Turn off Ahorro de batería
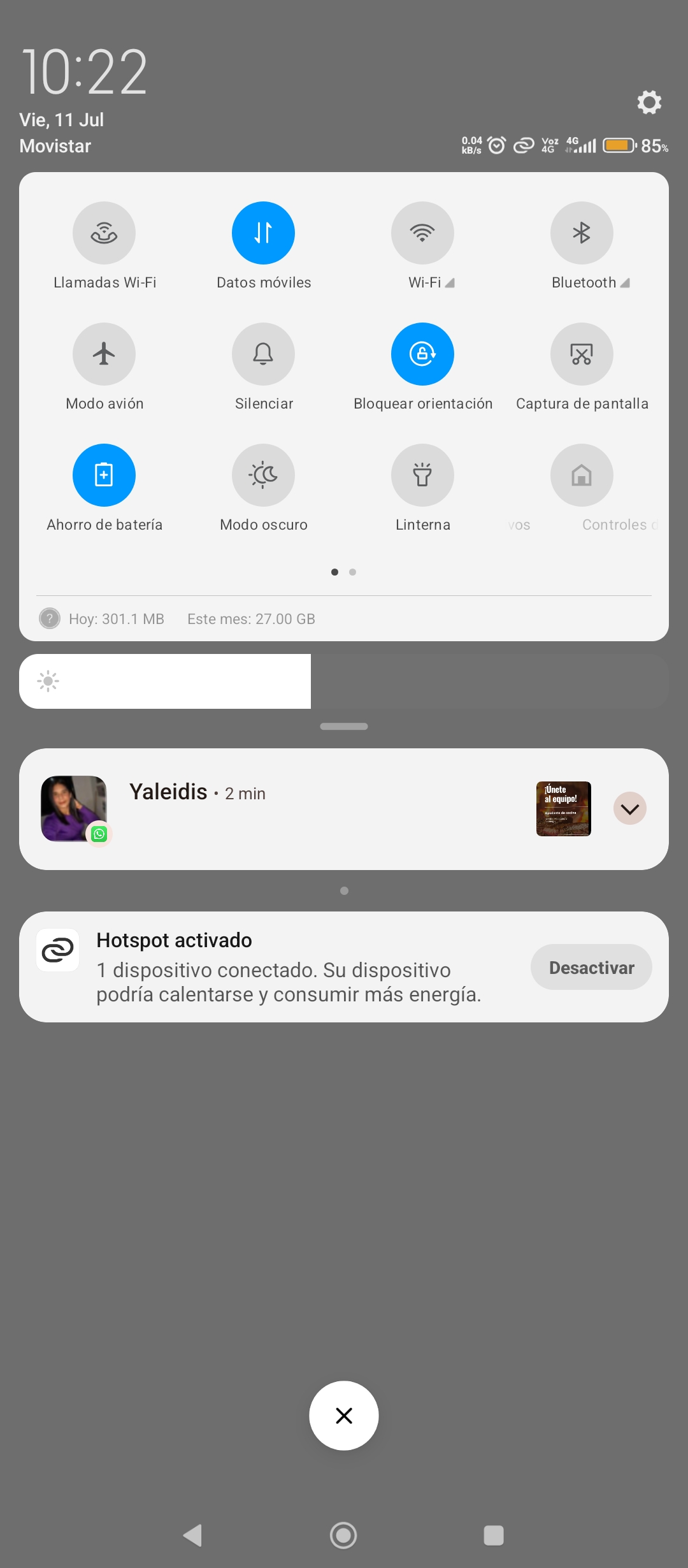Viewport: 688px width, 1568px height. (x=104, y=475)
